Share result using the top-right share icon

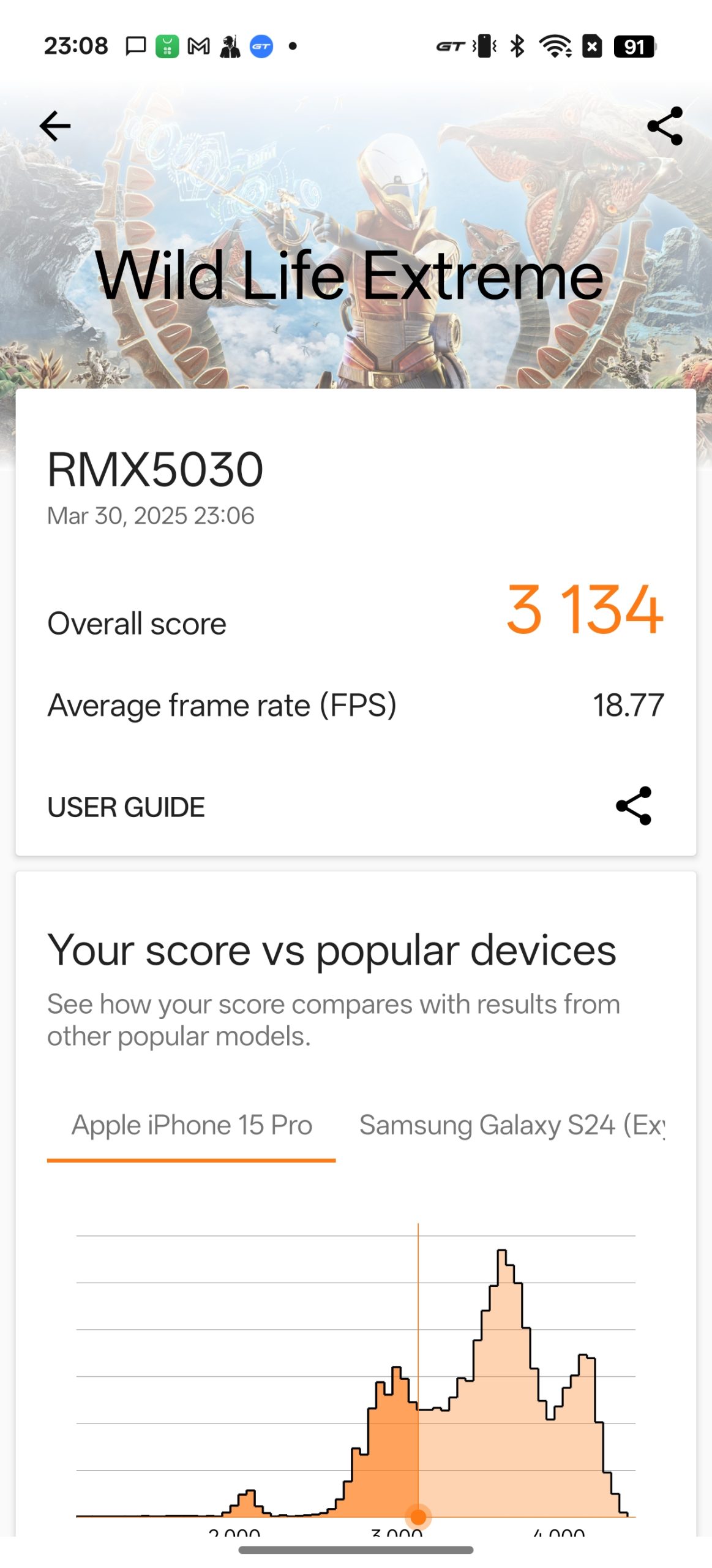tap(665, 126)
